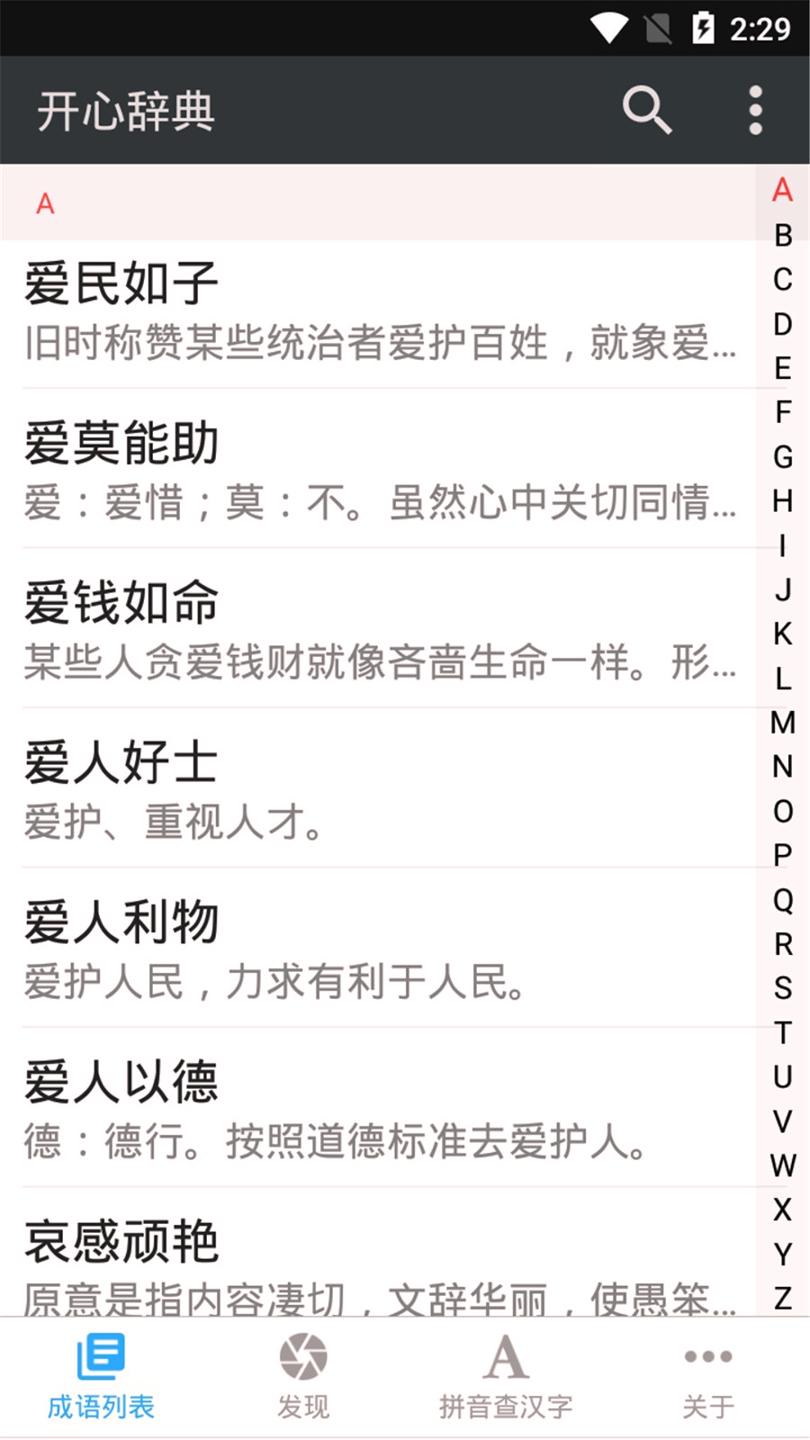The image size is (810, 1440).
Task: Open the entry 爱人利物
Action: pos(380,952)
